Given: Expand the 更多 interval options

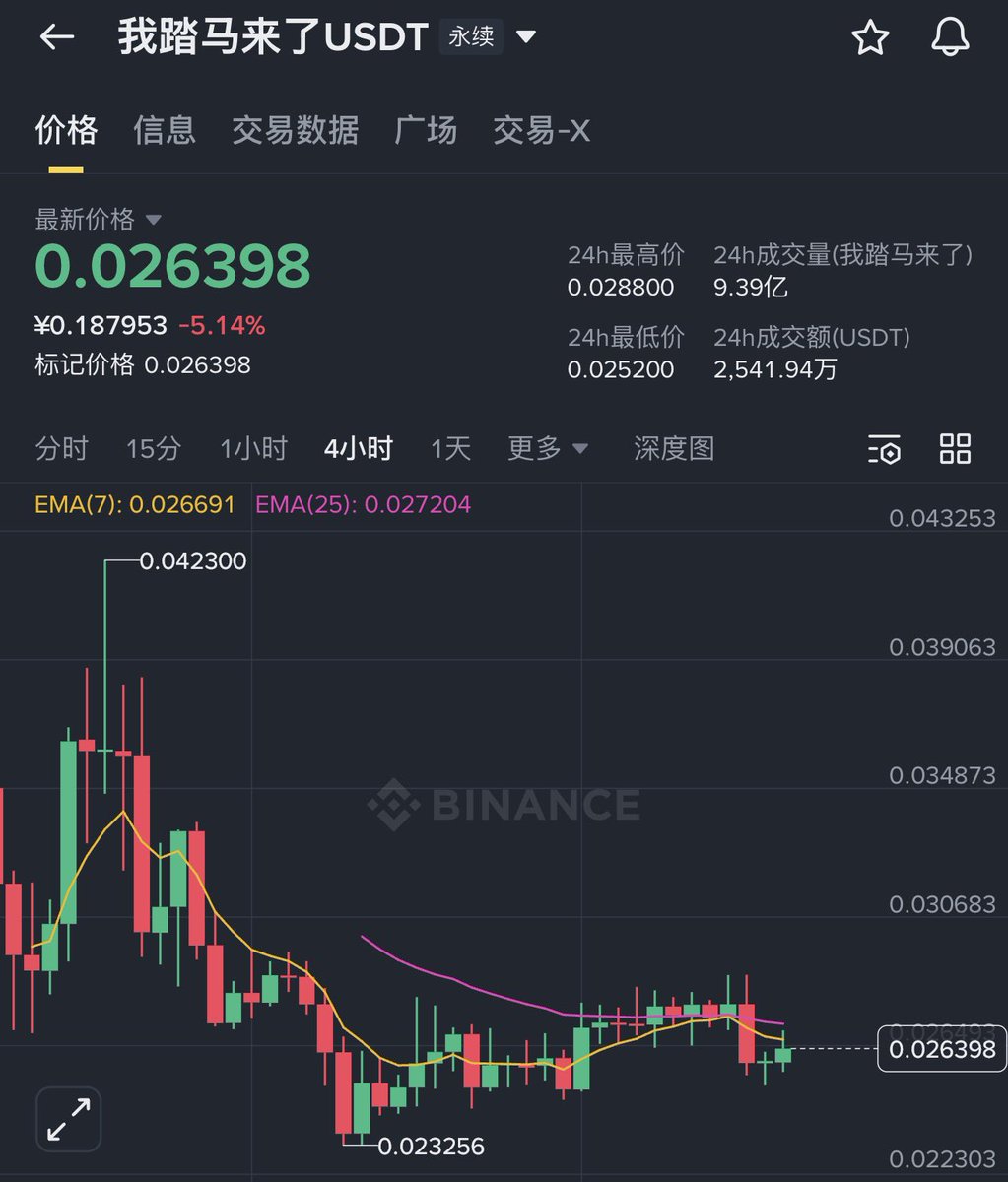Looking at the screenshot, I should (x=548, y=449).
